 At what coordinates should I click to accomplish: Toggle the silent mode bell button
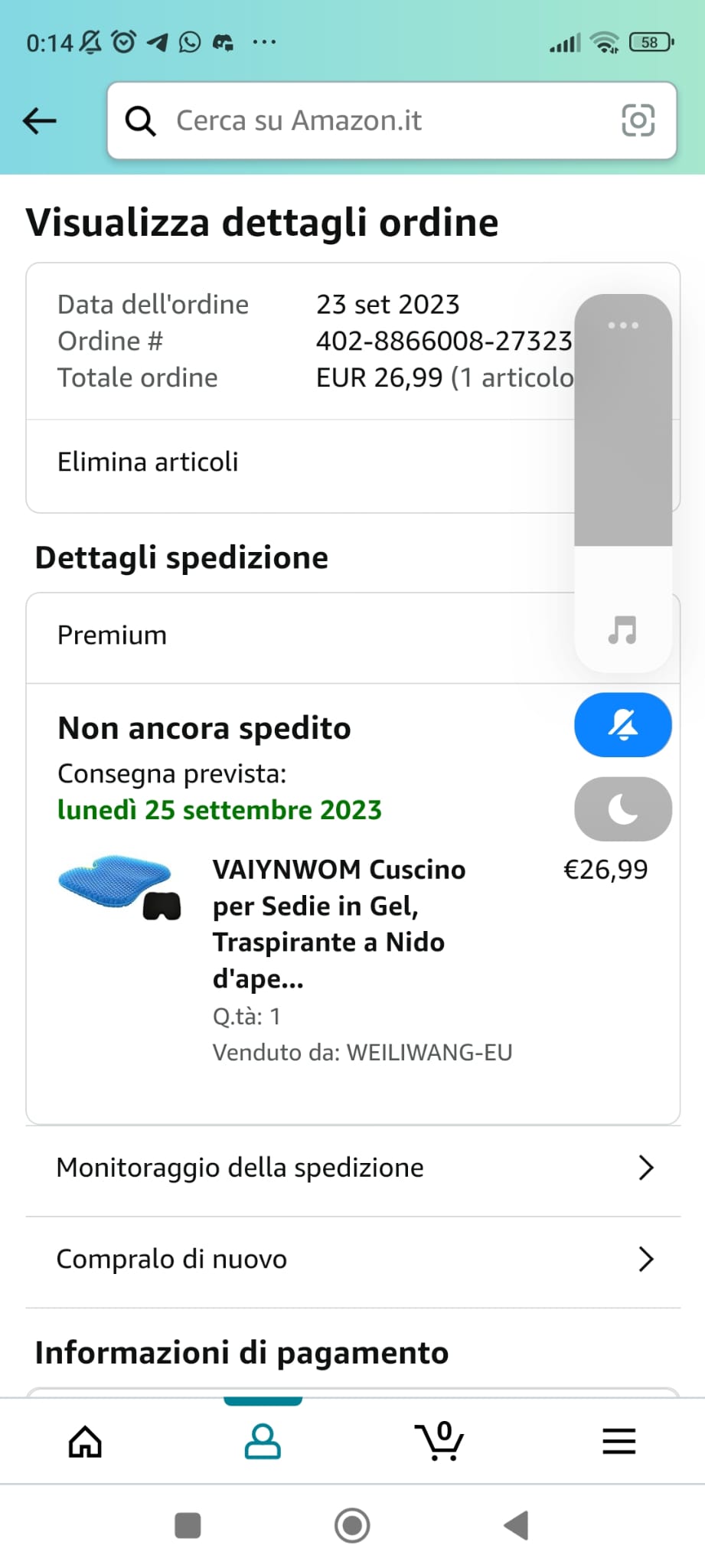tap(623, 725)
